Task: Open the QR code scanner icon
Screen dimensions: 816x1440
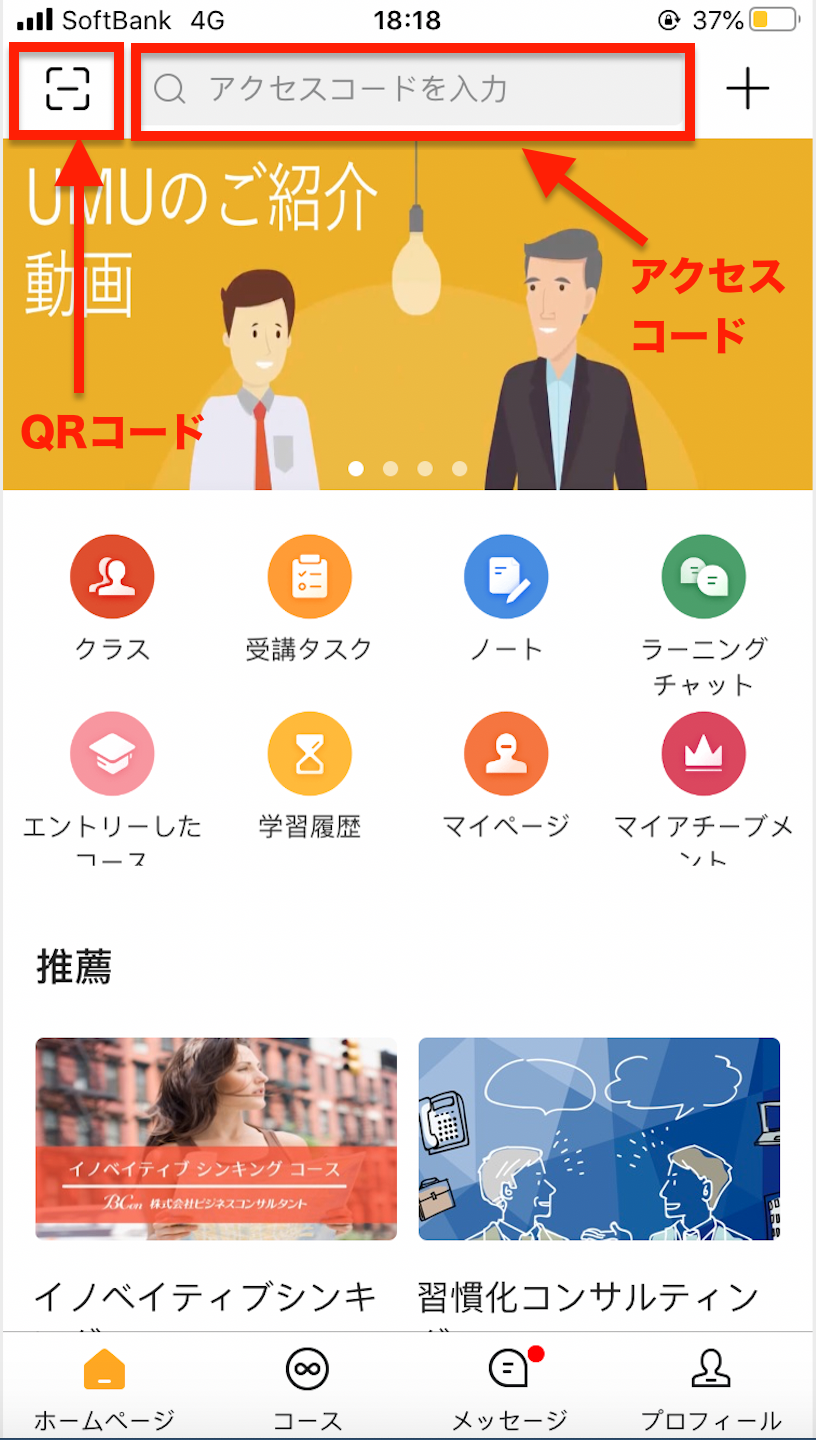Action: (68, 89)
